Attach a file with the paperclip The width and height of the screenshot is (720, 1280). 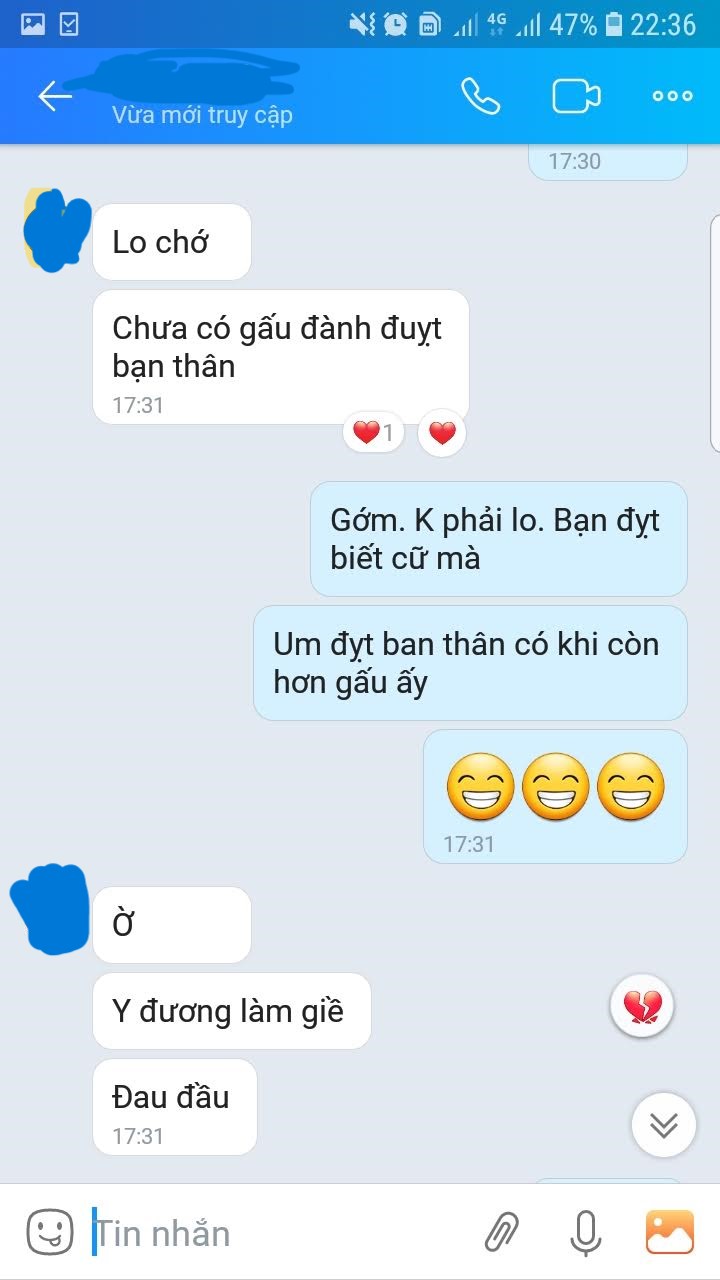502,1232
